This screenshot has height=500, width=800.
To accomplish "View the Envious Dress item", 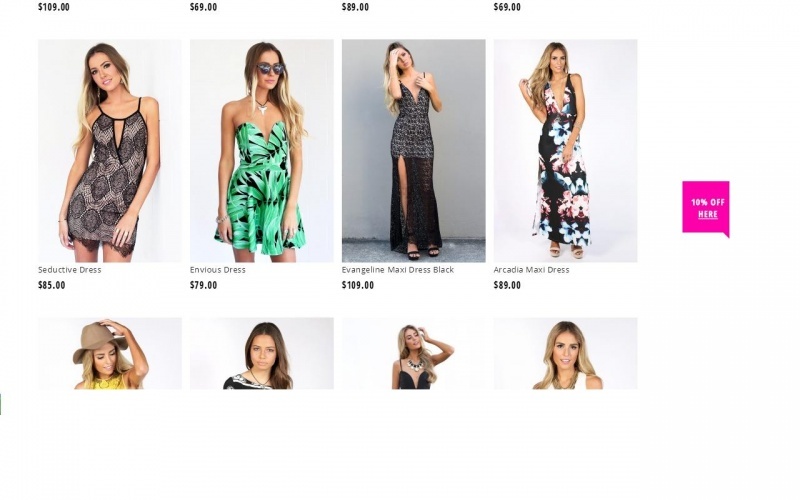I will (x=262, y=150).
